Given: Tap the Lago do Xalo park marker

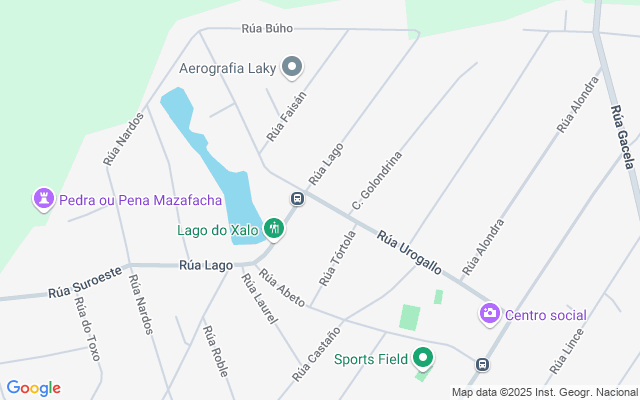Looking at the screenshot, I should 274,230.
